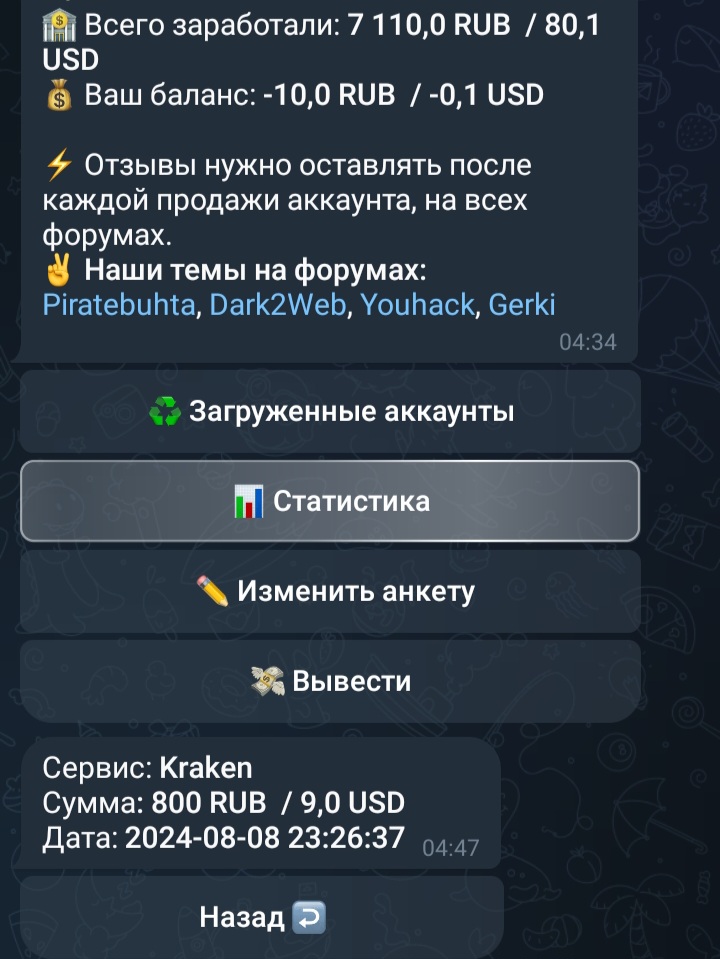Open the Dark2Web forum link

coord(278,305)
